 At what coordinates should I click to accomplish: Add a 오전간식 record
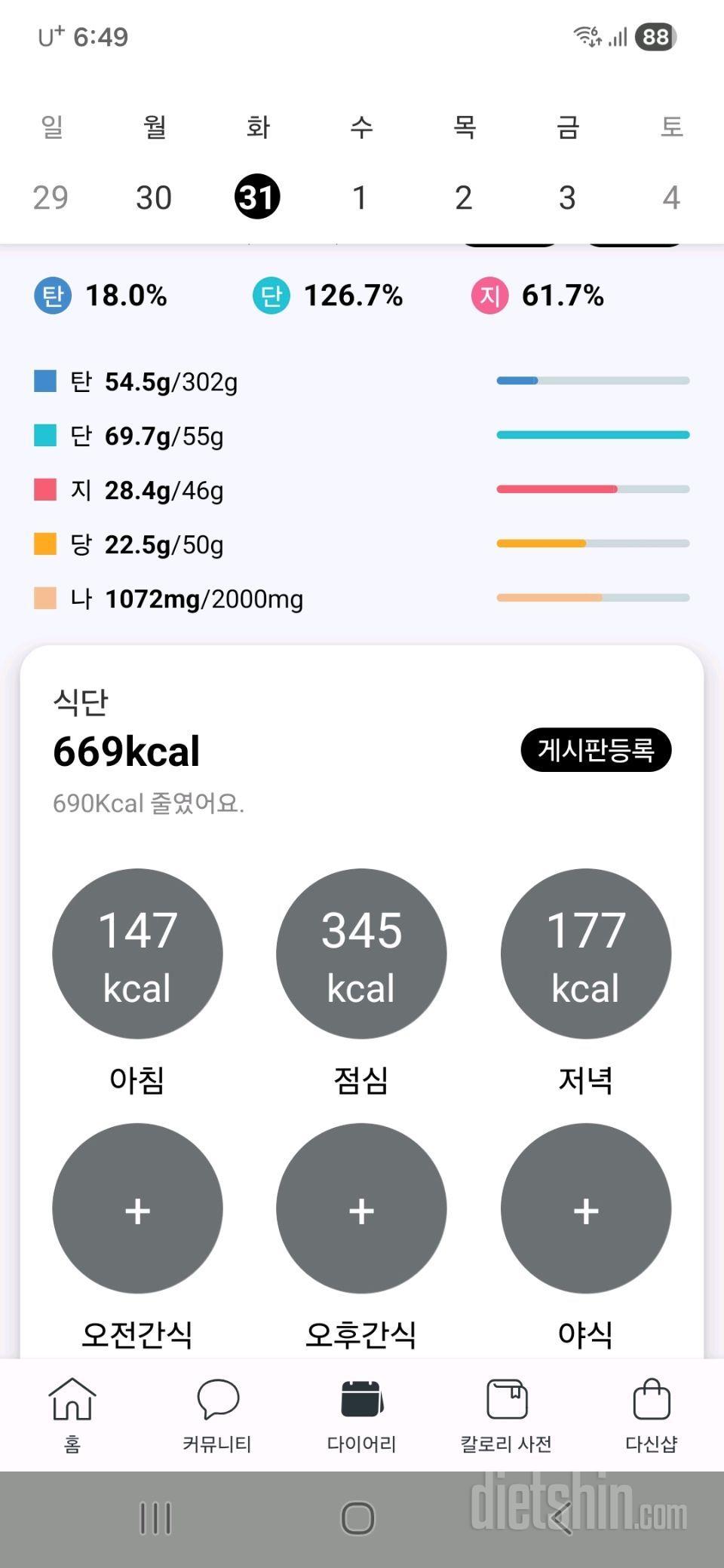point(137,1208)
